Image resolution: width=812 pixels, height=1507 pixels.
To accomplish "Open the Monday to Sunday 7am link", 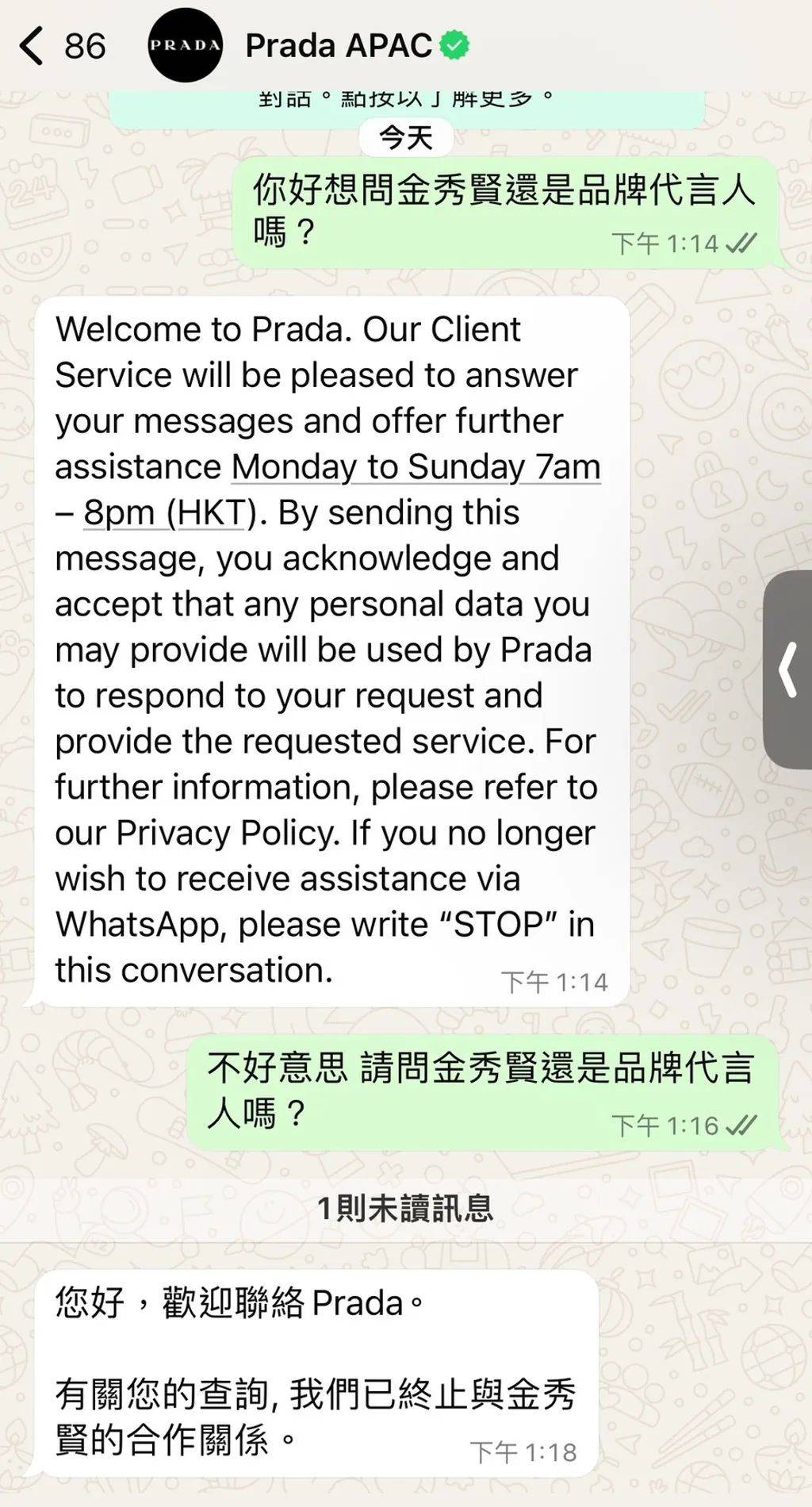I will point(416,467).
